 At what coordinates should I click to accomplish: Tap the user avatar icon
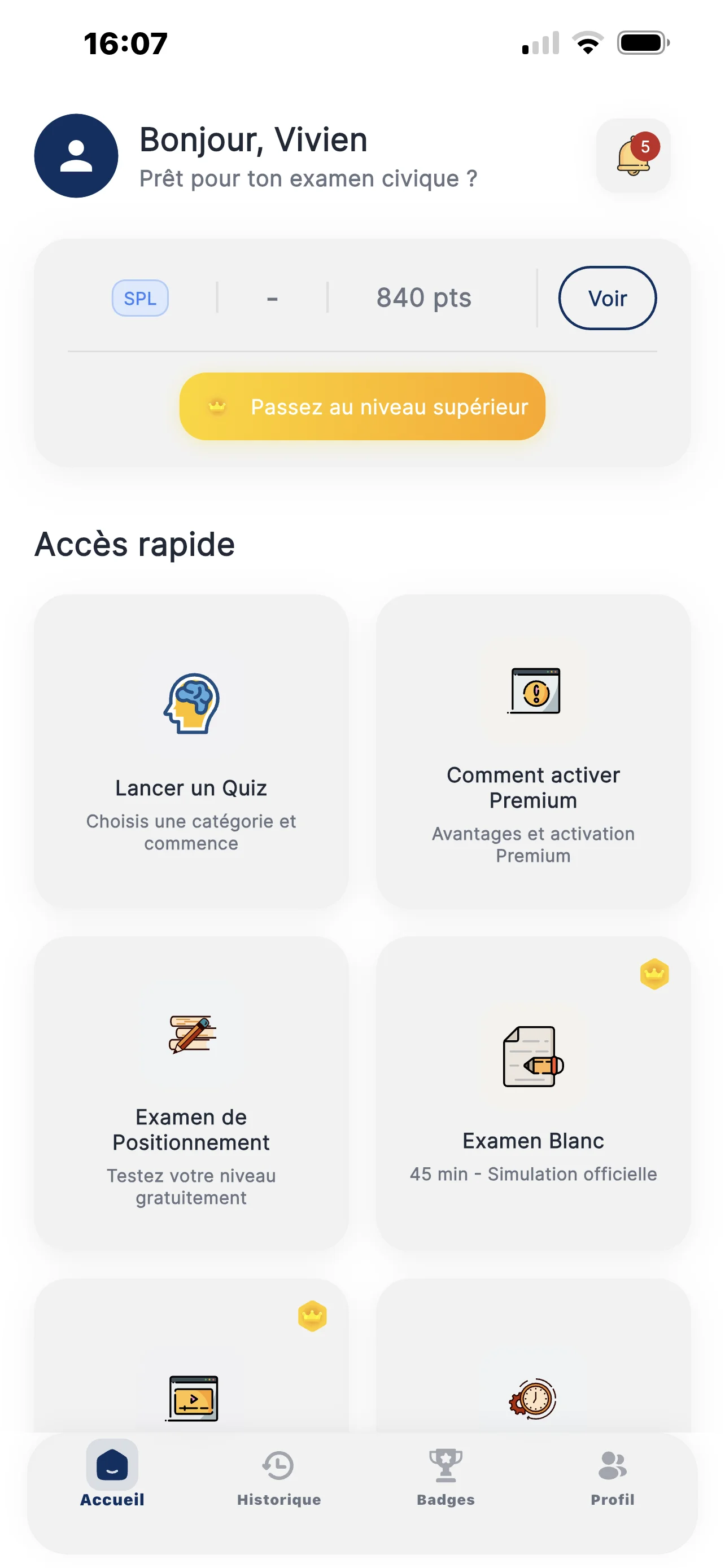[x=76, y=156]
